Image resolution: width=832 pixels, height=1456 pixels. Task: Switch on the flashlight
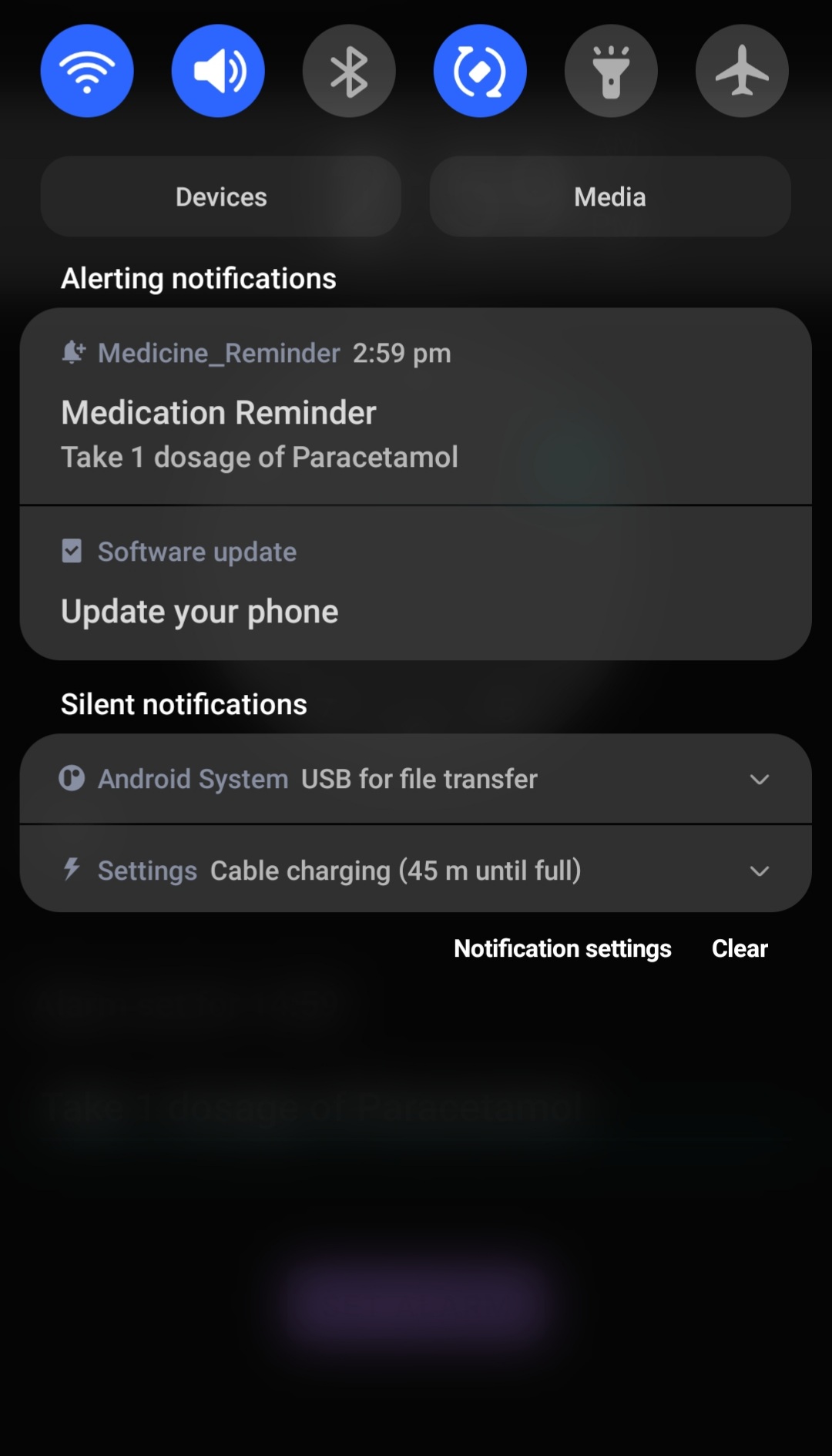[x=611, y=70]
